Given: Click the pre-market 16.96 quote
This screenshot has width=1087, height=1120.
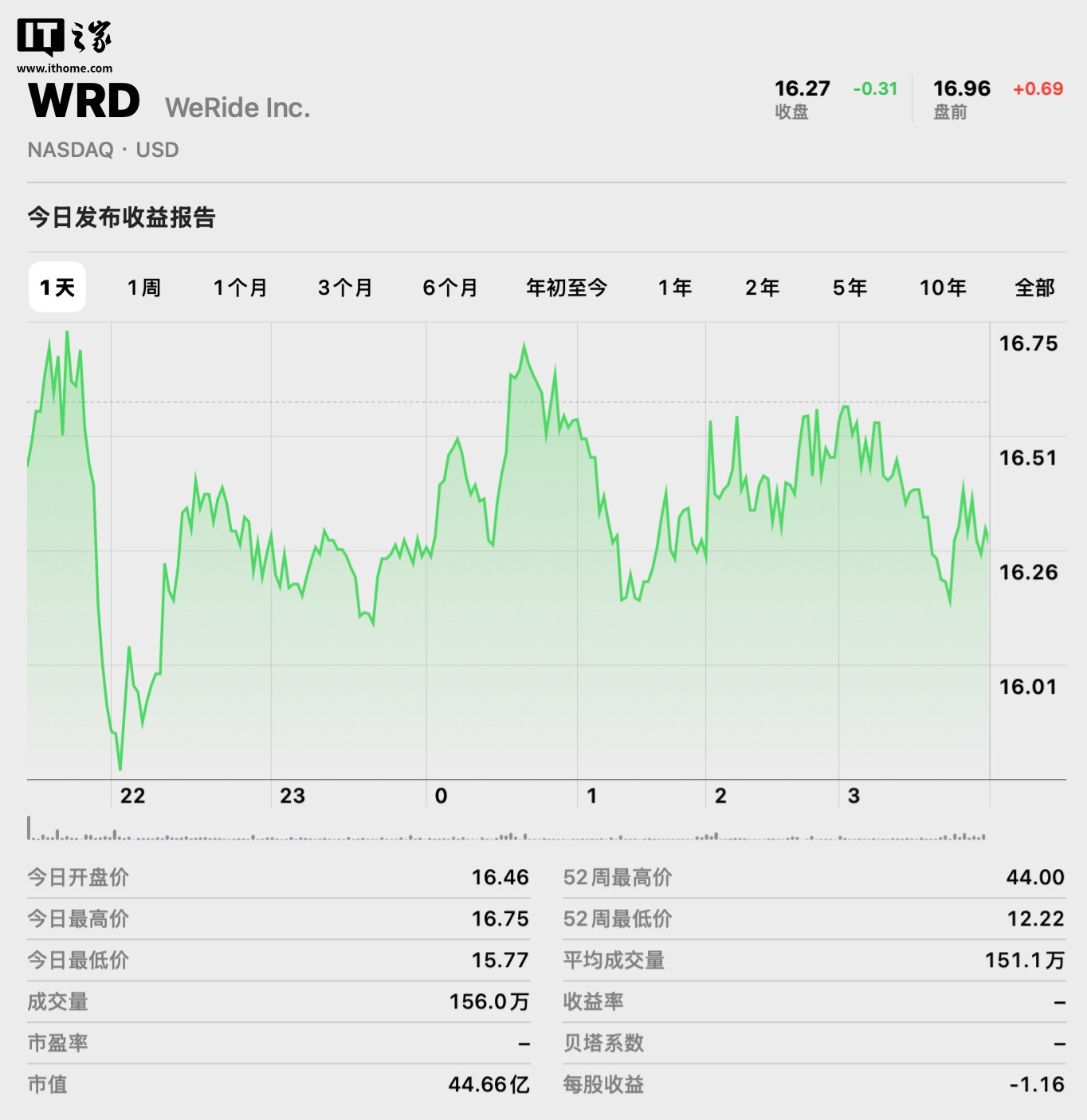Looking at the screenshot, I should pos(963,89).
